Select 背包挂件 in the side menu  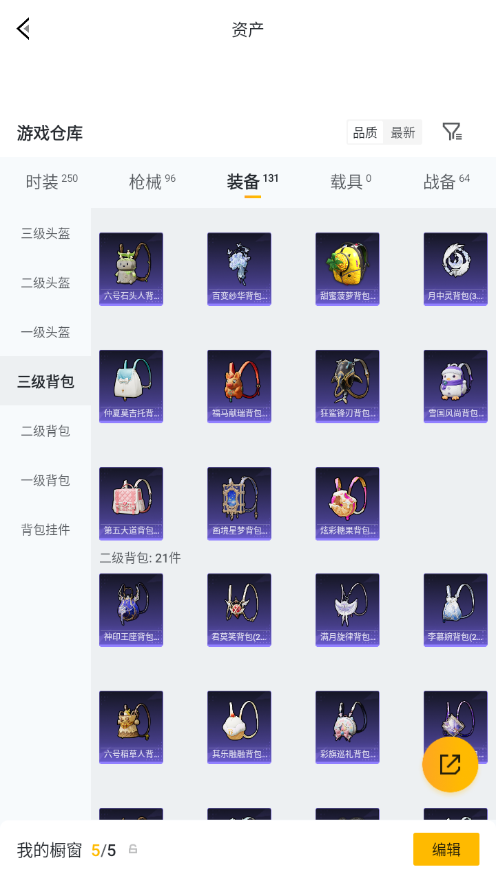pyautogui.click(x=45, y=529)
